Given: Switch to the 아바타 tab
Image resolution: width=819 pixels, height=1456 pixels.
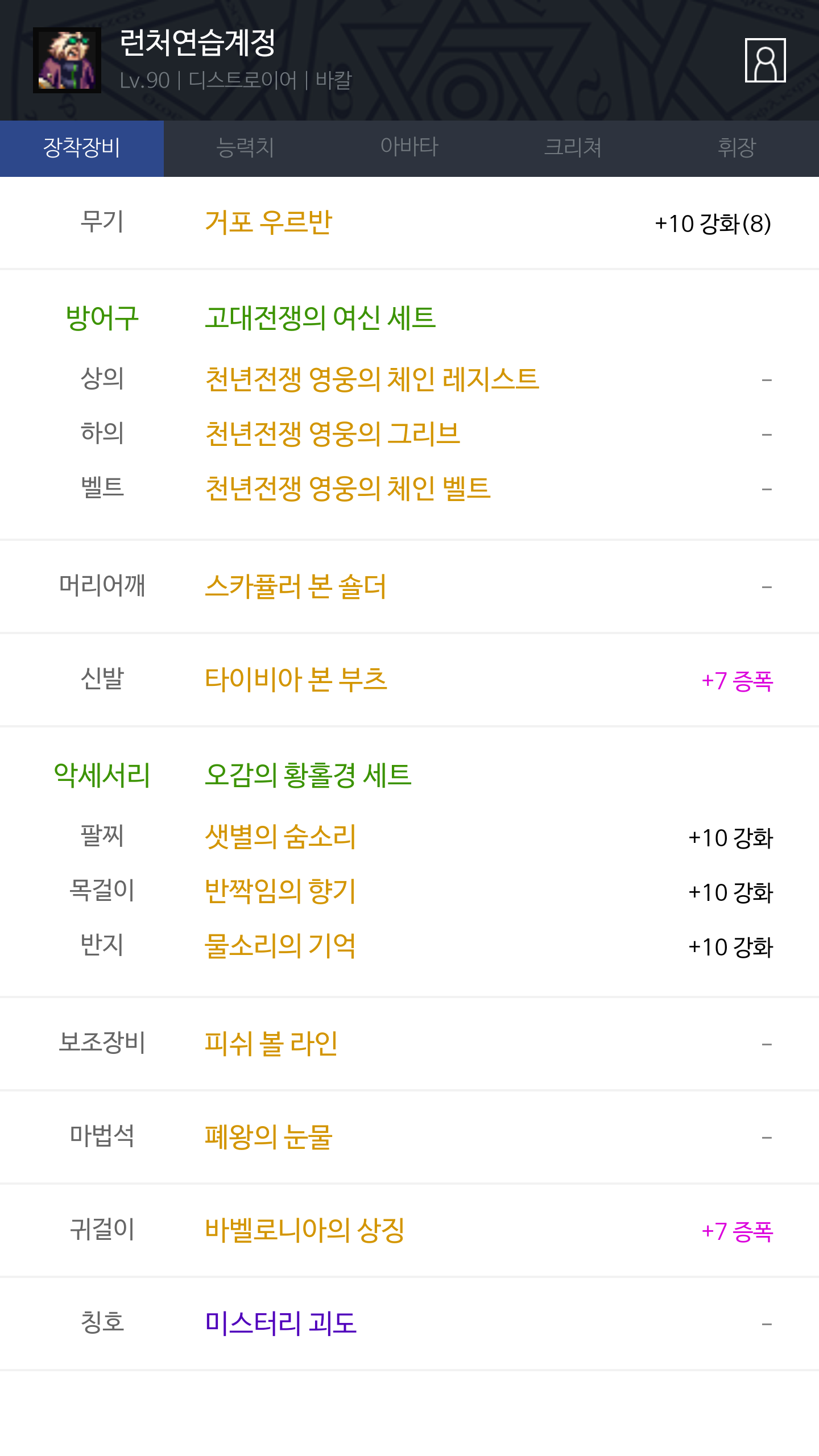Looking at the screenshot, I should coord(409,148).
